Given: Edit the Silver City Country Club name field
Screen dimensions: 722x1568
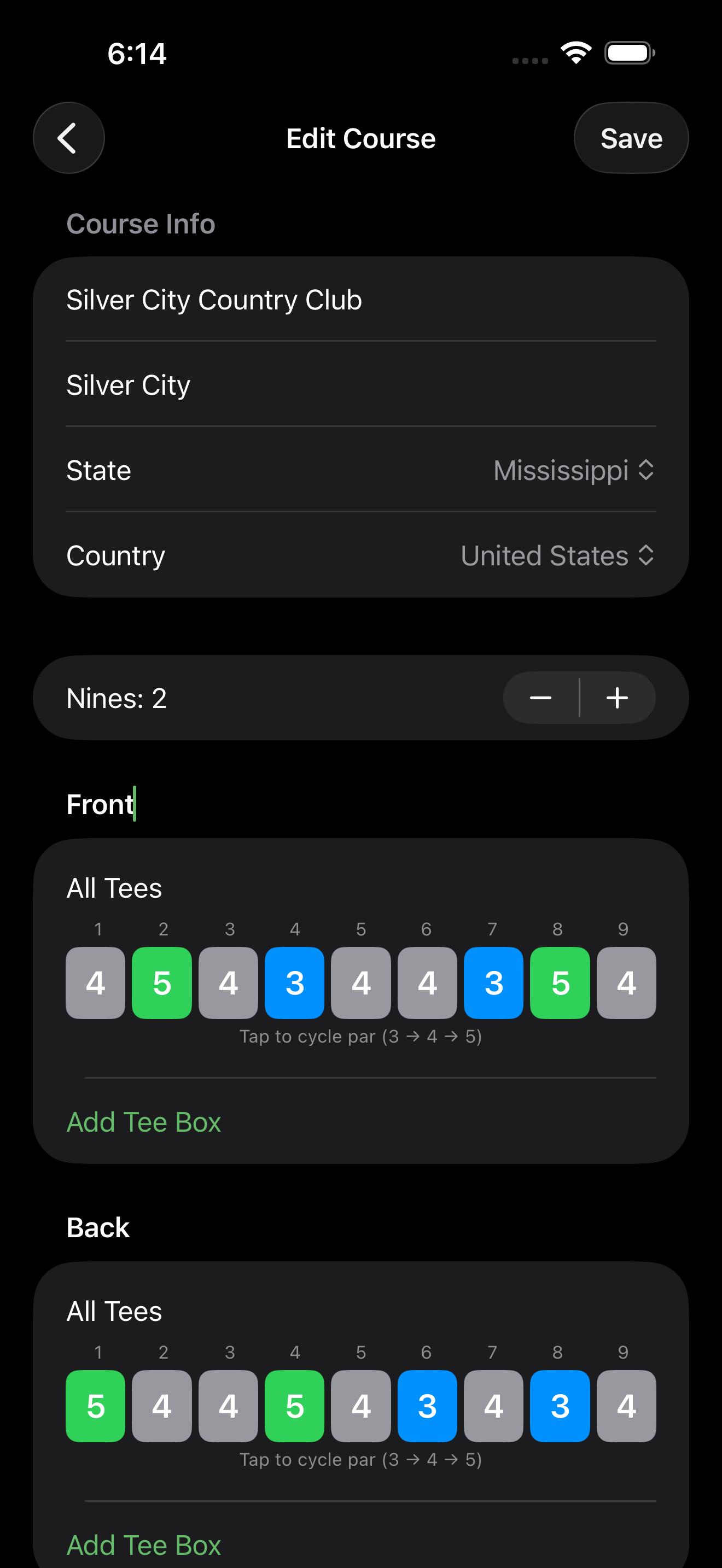Looking at the screenshot, I should click(x=214, y=299).
